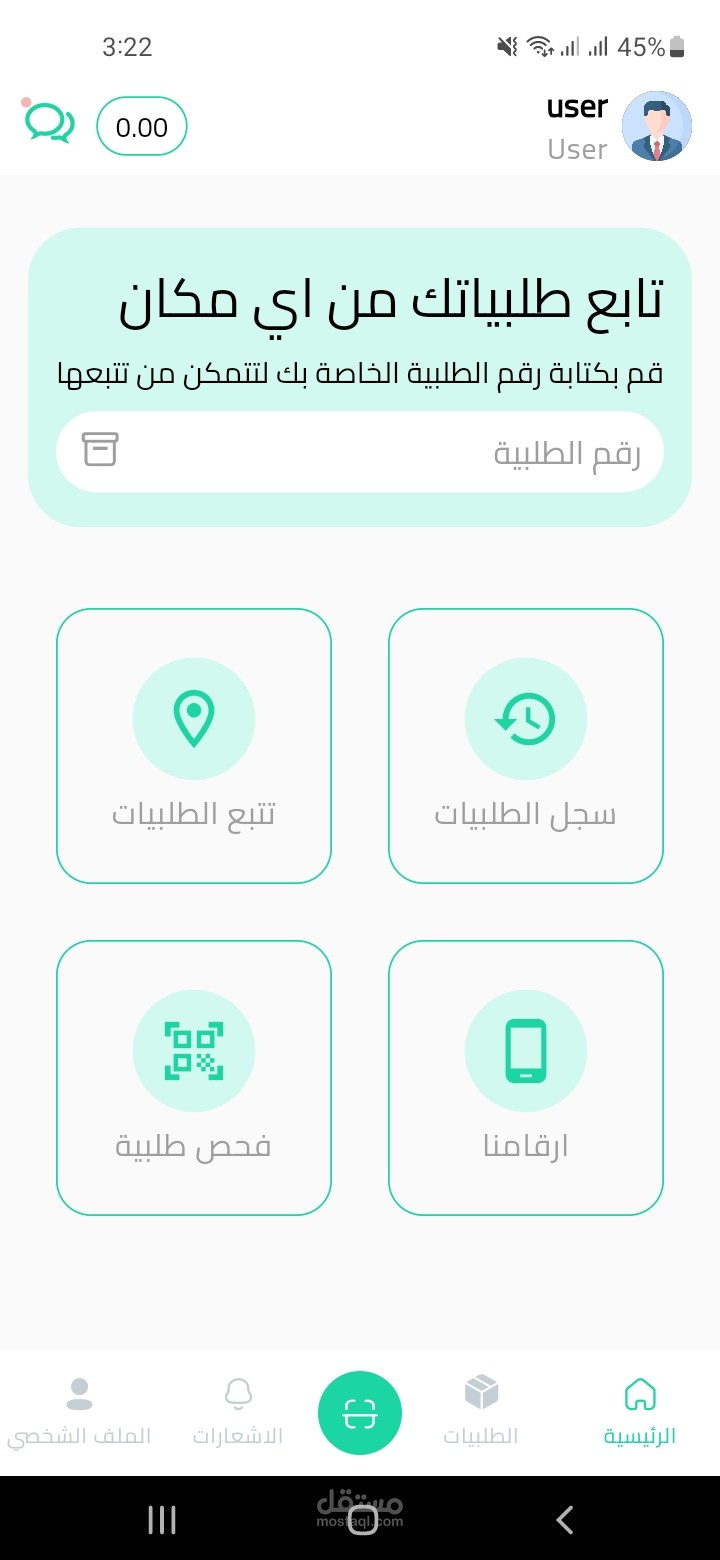Open the سجل الطلبيات card
The height and width of the screenshot is (1560, 720).
(x=525, y=746)
